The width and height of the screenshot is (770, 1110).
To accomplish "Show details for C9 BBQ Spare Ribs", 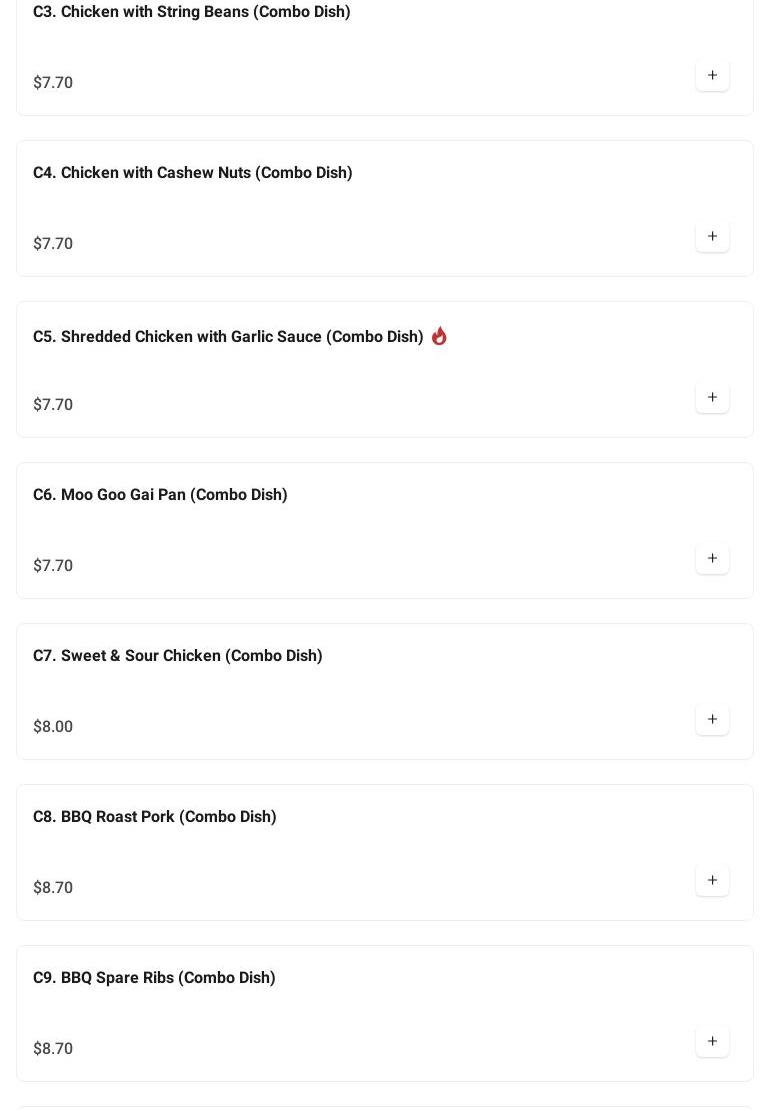I will [x=154, y=978].
